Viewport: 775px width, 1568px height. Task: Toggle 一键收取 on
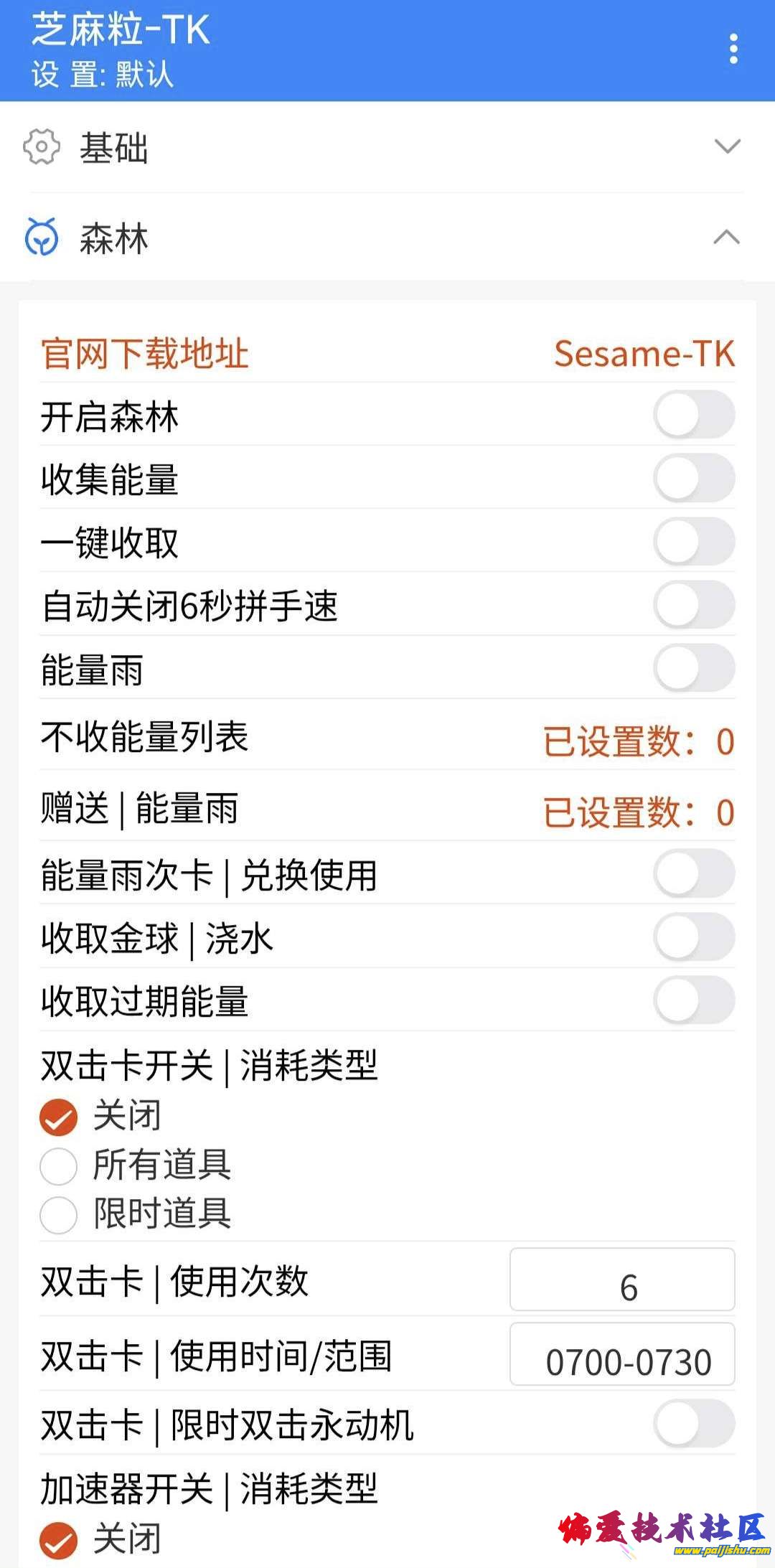pos(693,541)
